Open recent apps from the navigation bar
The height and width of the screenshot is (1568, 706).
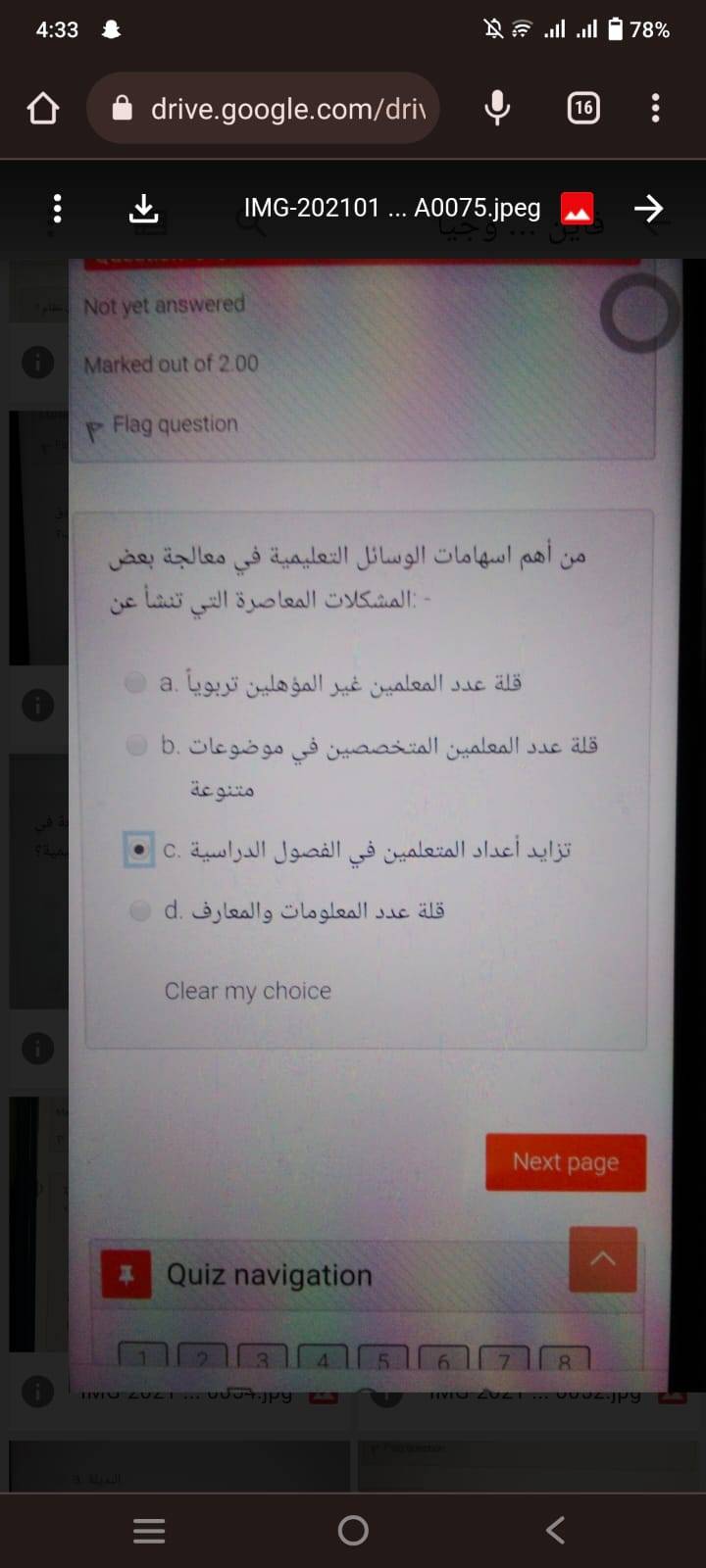(x=149, y=1530)
